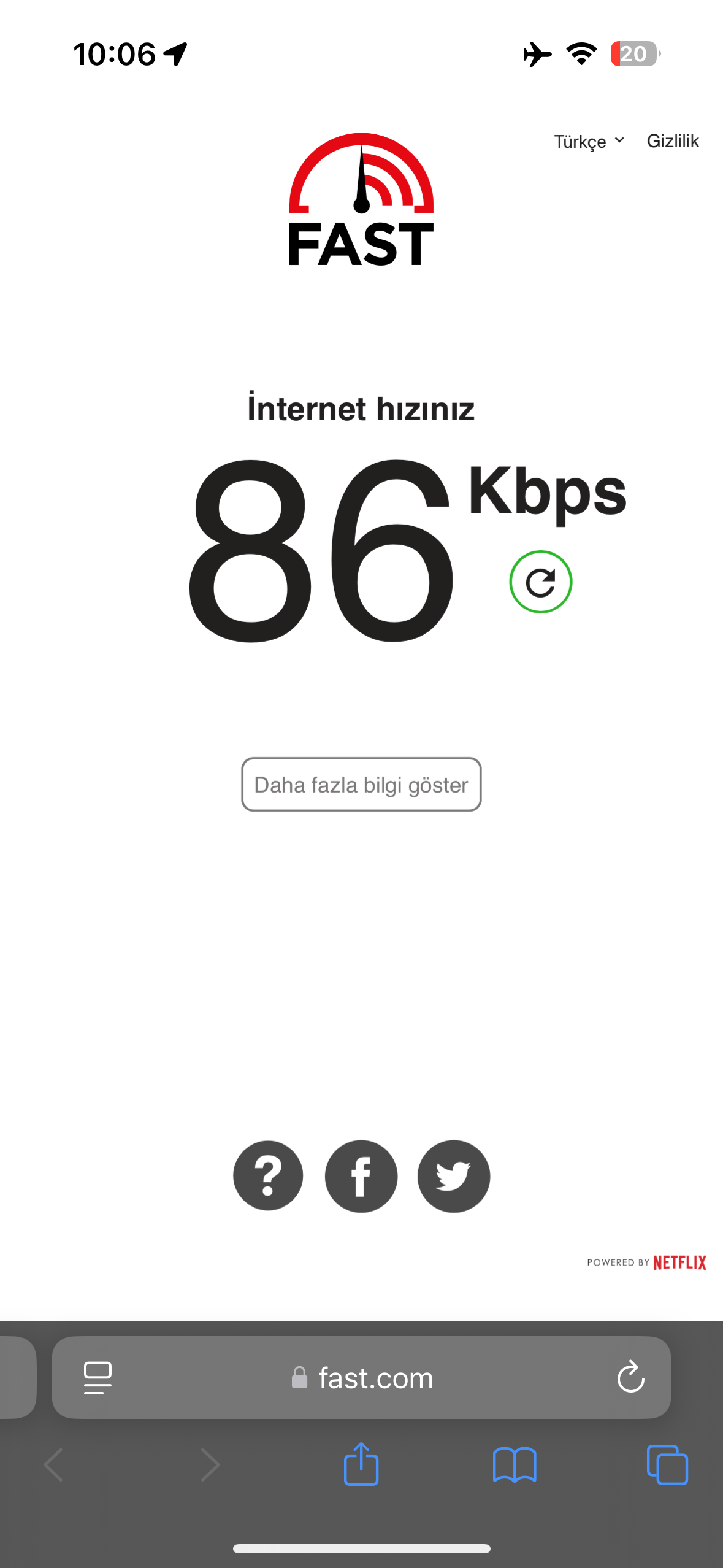The width and height of the screenshot is (723, 1568).
Task: Reload the page from the address bar
Action: point(630,1378)
